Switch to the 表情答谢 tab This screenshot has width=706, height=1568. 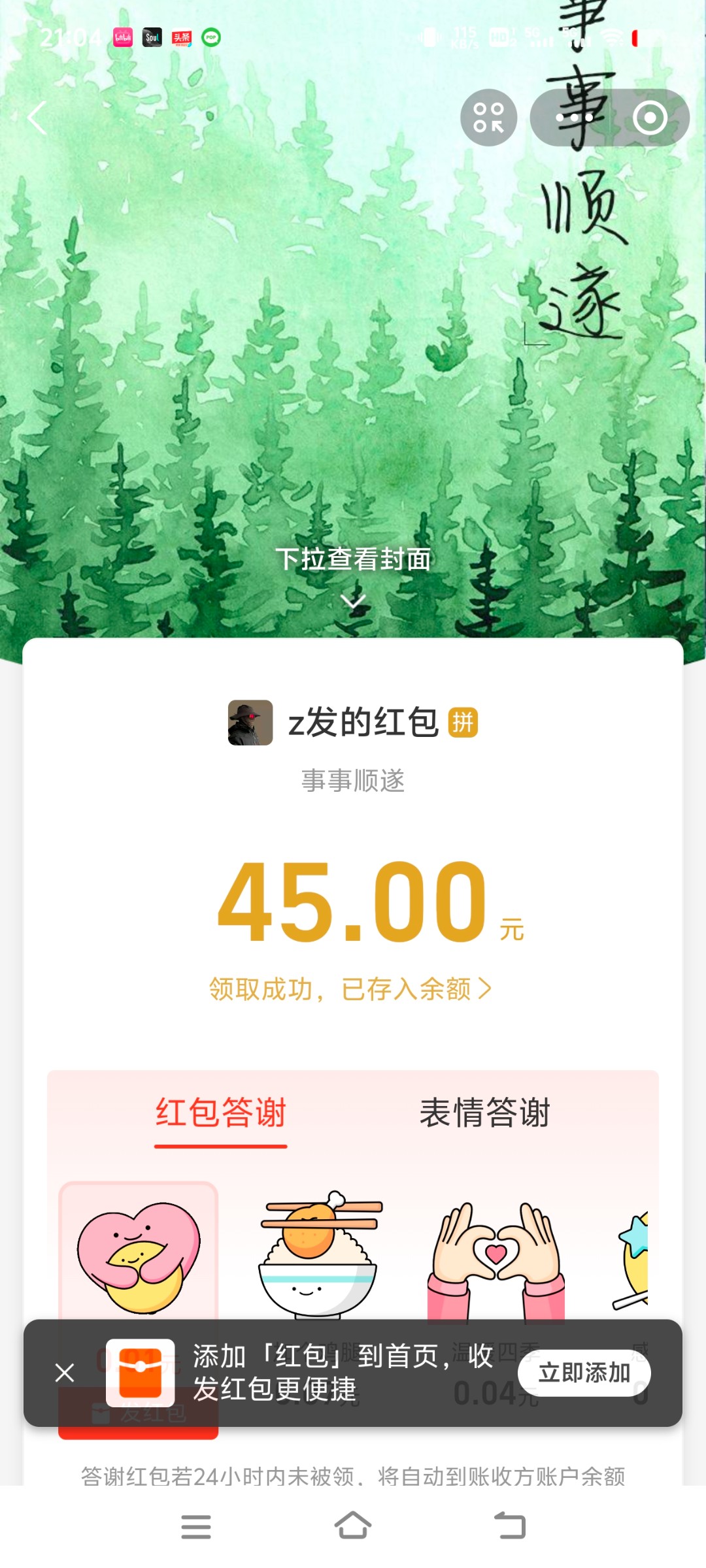pos(485,1112)
